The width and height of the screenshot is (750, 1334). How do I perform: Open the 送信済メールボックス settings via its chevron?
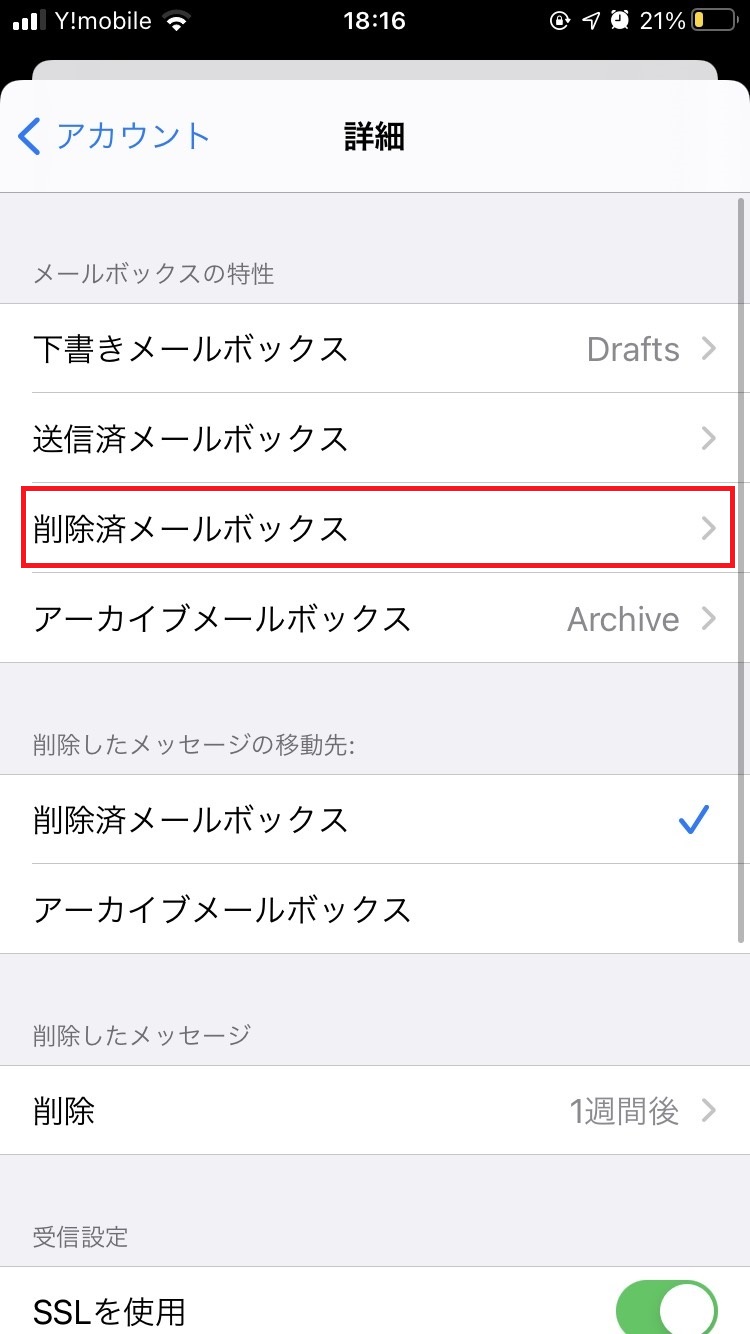pos(708,439)
